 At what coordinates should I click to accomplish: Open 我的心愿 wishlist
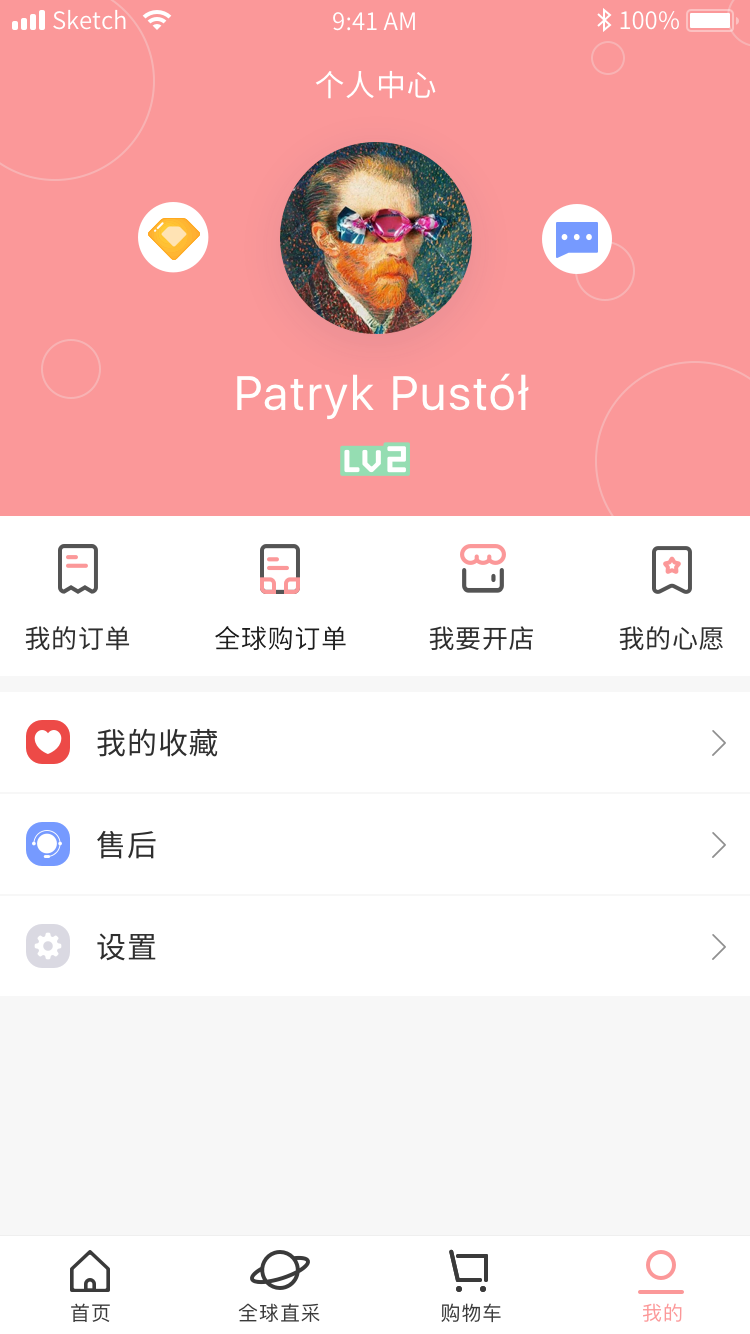click(x=671, y=596)
